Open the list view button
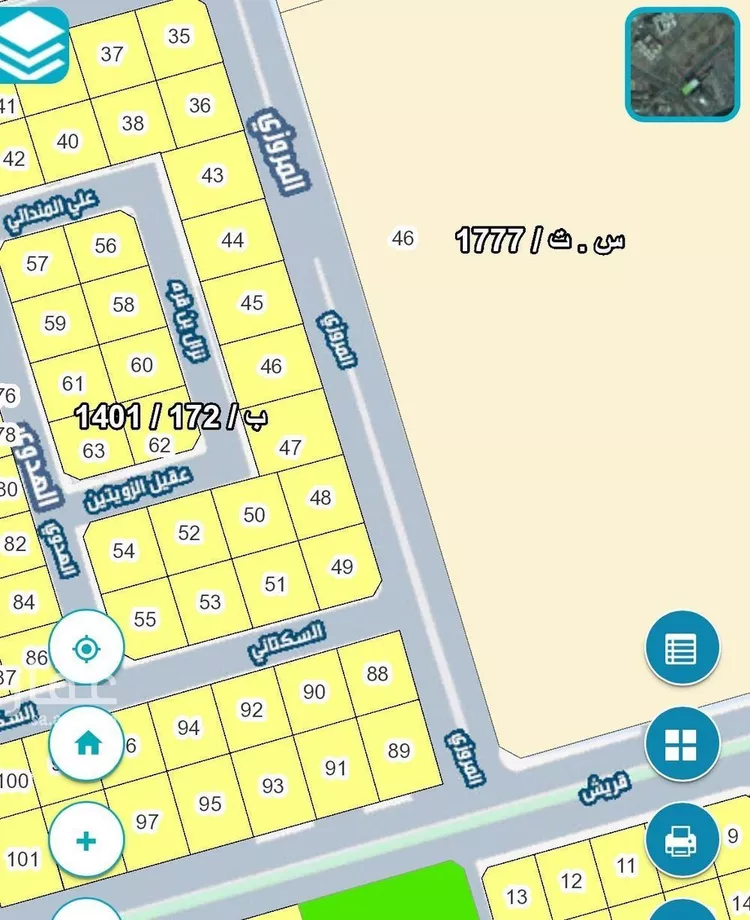Viewport: 750px width, 920px height. pyautogui.click(x=682, y=648)
